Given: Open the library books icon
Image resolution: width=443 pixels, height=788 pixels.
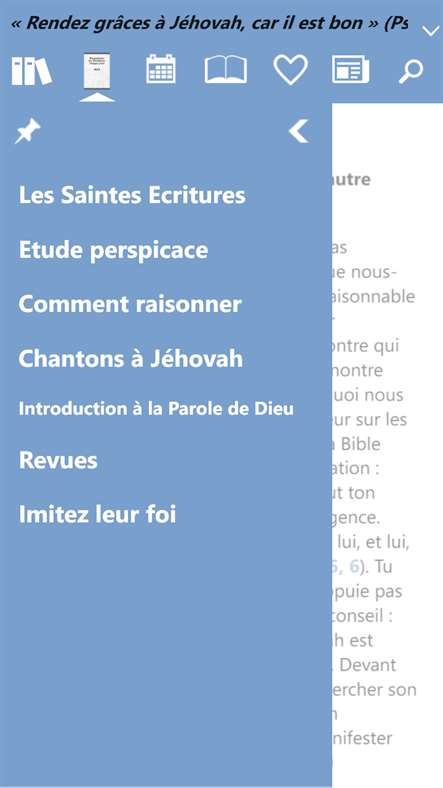Looking at the screenshot, I should [32, 71].
